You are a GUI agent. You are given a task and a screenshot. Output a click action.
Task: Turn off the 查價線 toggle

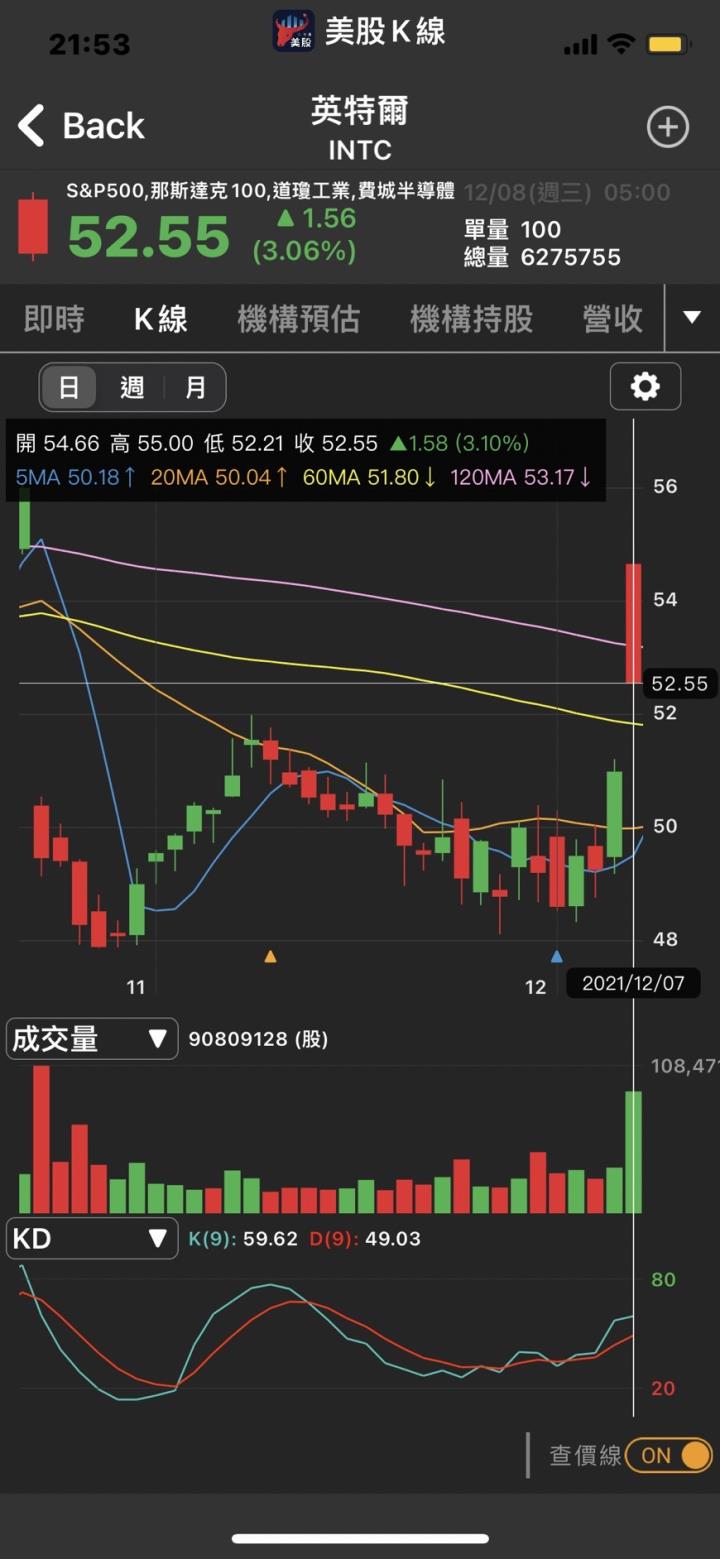coord(669,1455)
